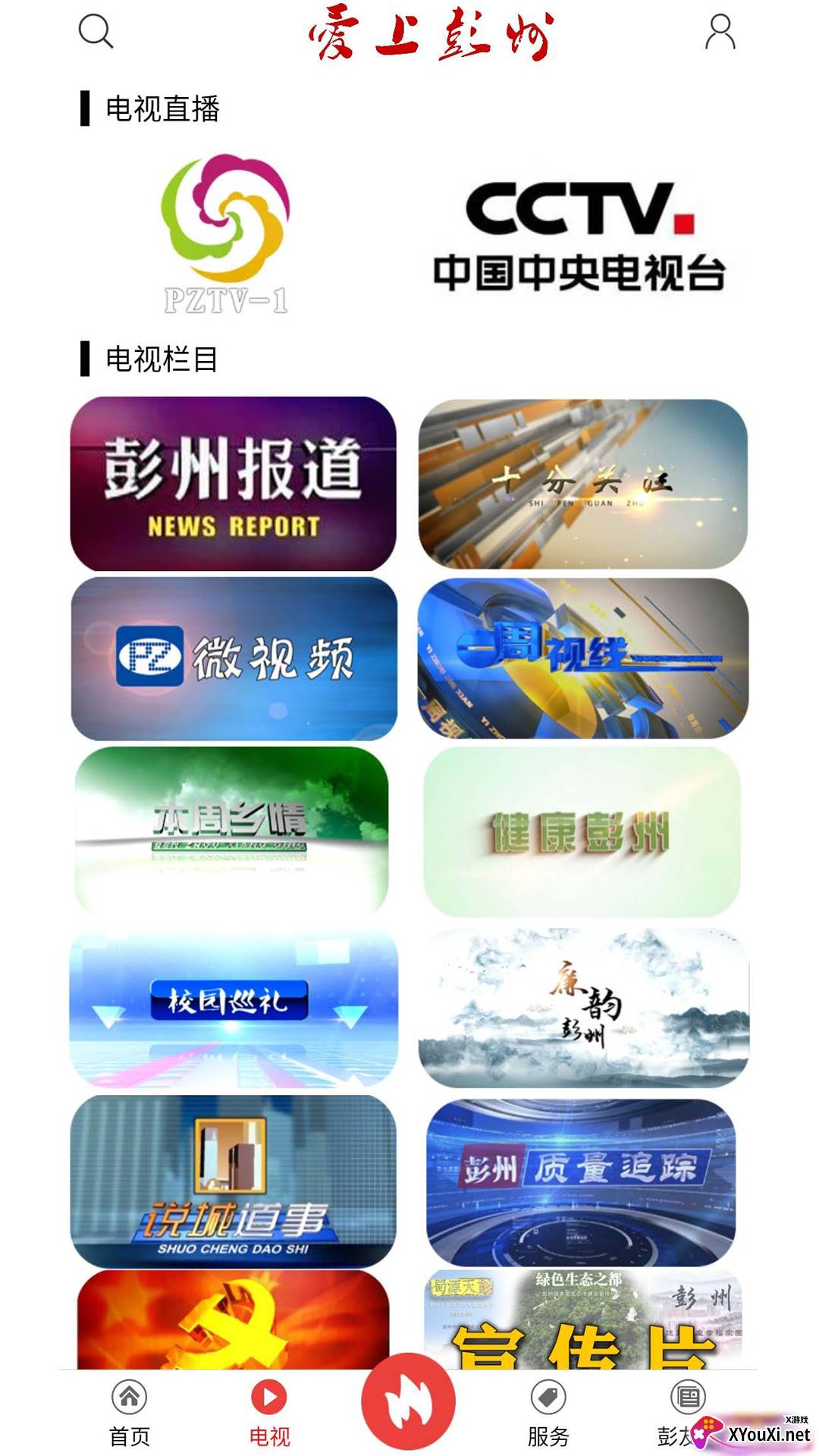Open the 一周视线 program tile
The height and width of the screenshot is (1456, 819).
click(582, 658)
